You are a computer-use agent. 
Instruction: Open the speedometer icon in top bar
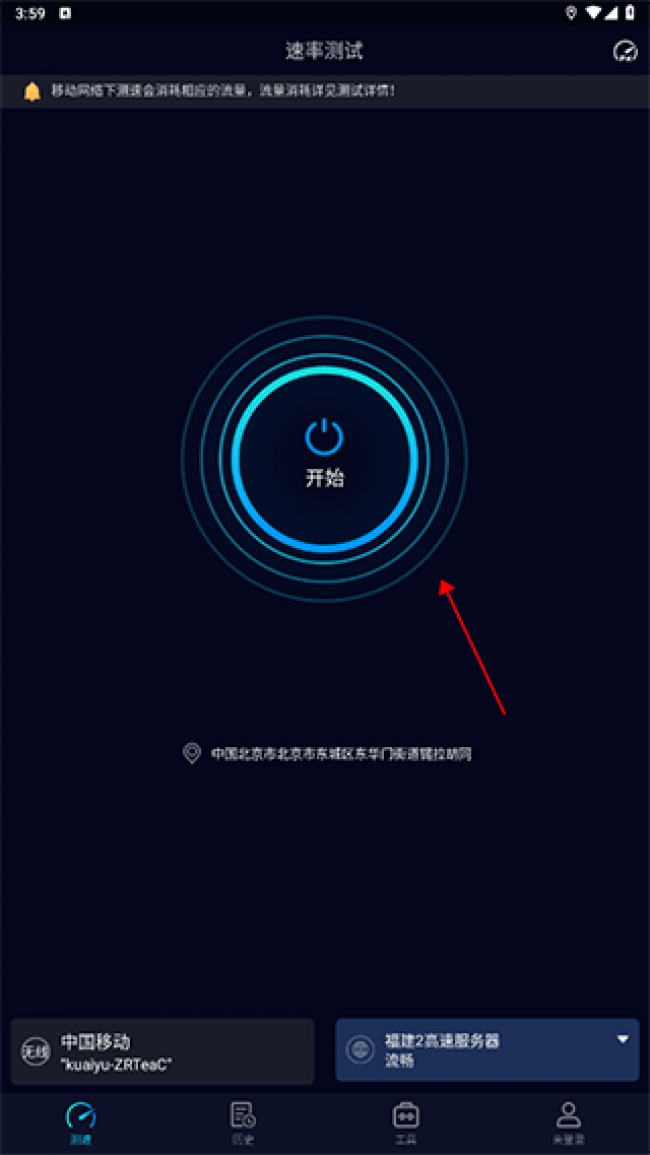(625, 51)
